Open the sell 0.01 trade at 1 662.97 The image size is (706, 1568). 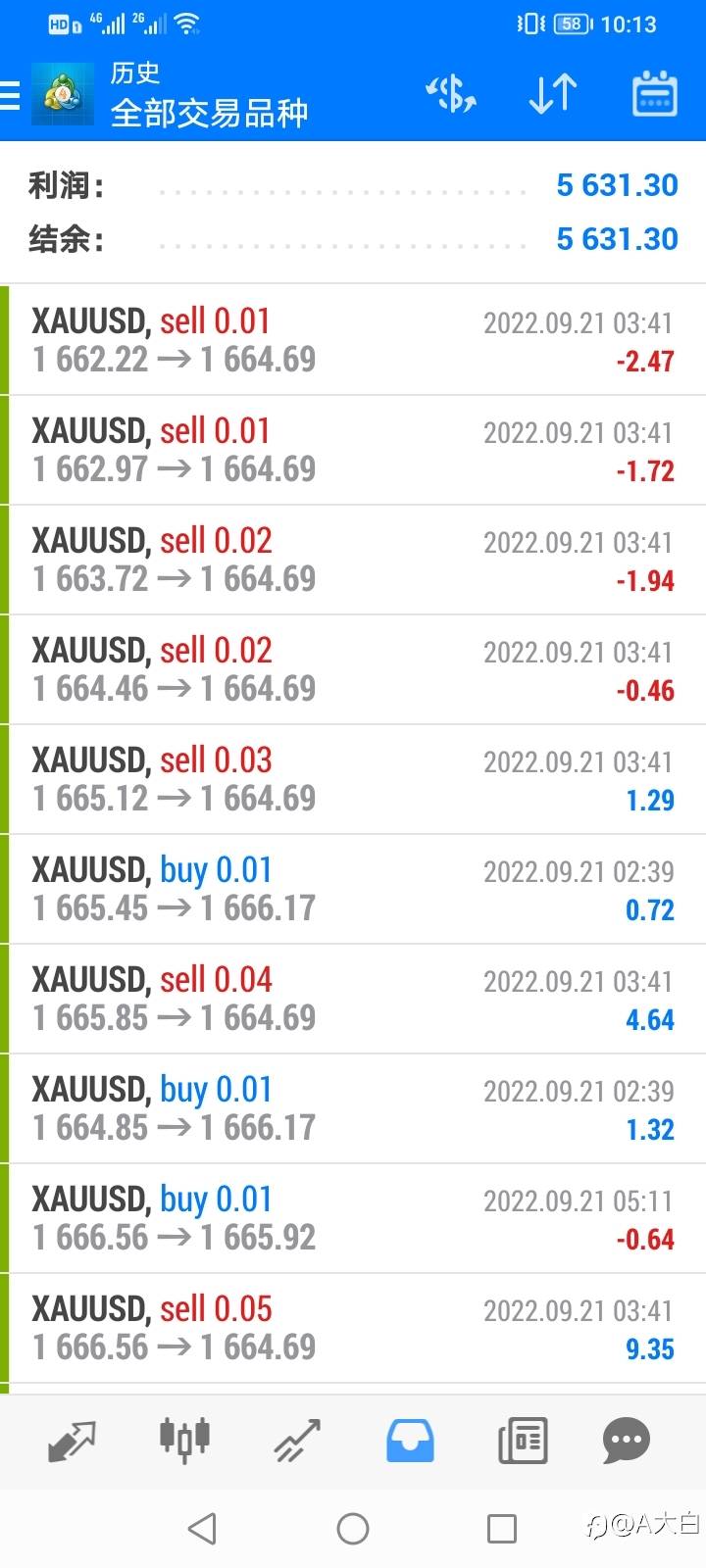pos(353,450)
